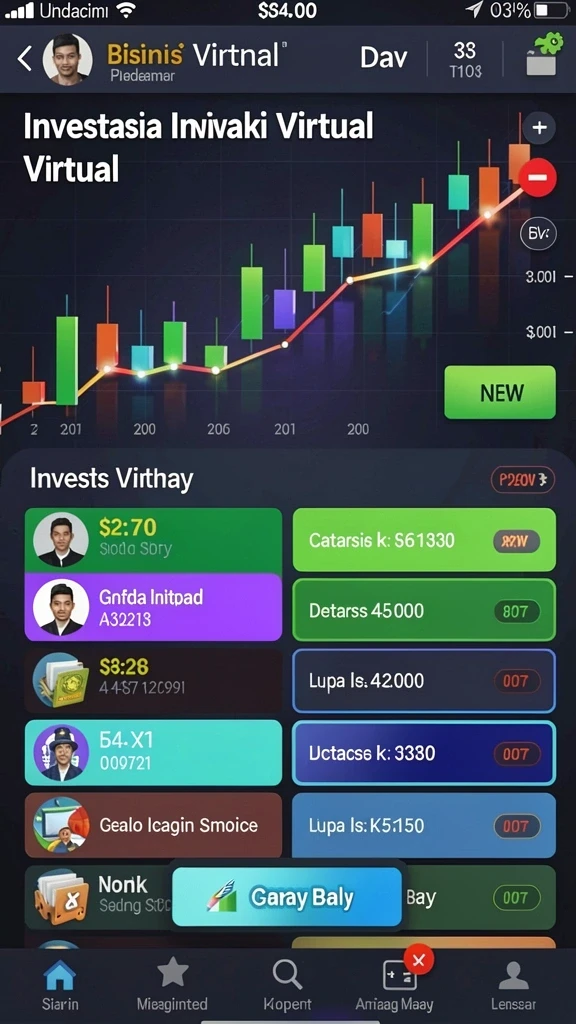Tap the Garay Baly button

[x=287, y=897]
